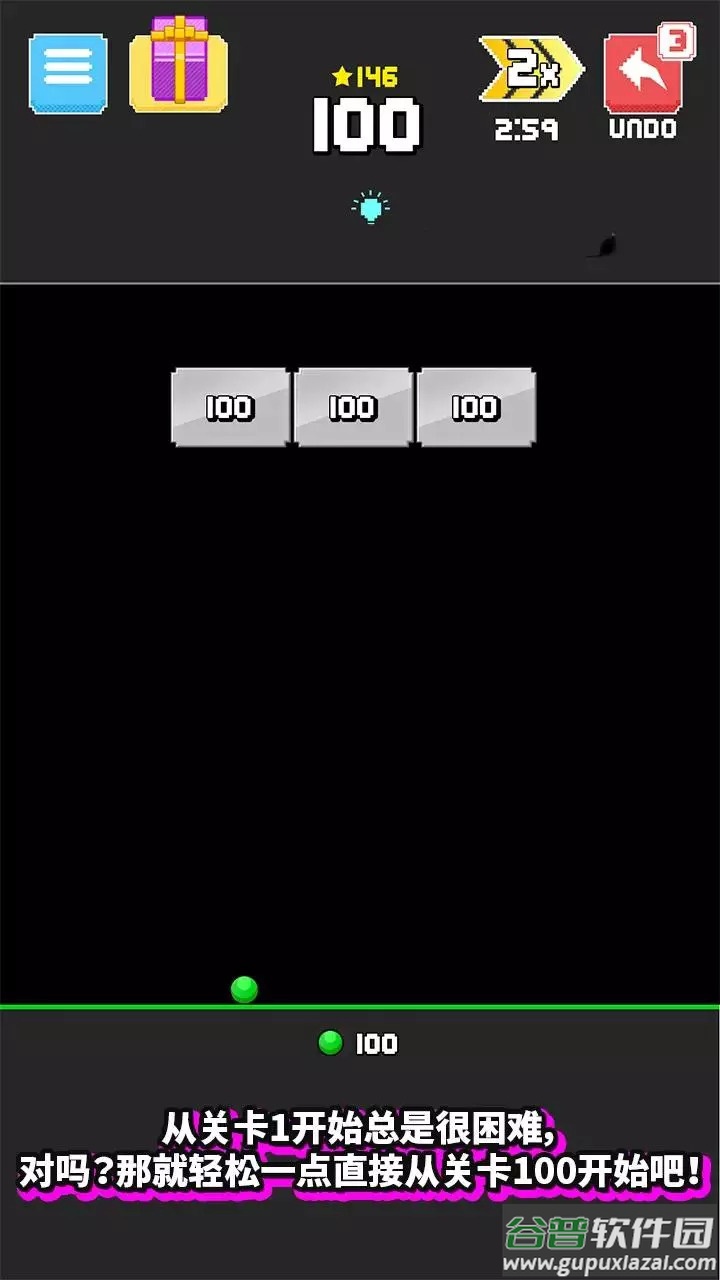Open the blue hamburger menu
The height and width of the screenshot is (1280, 720).
click(x=68, y=73)
